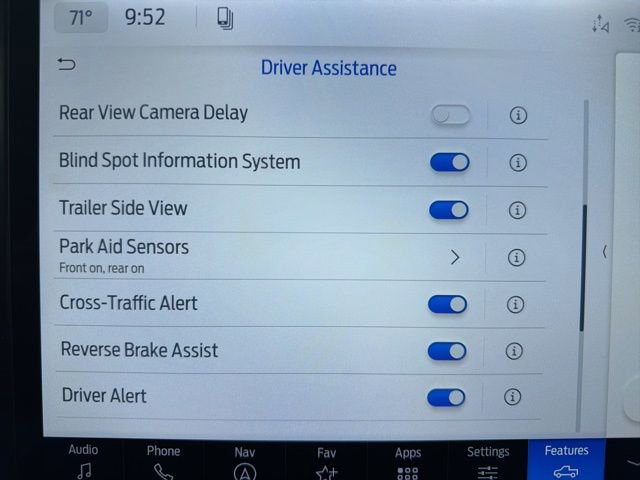The width and height of the screenshot is (640, 480).
Task: See Park Aid Sensors info
Action: [x=516, y=258]
